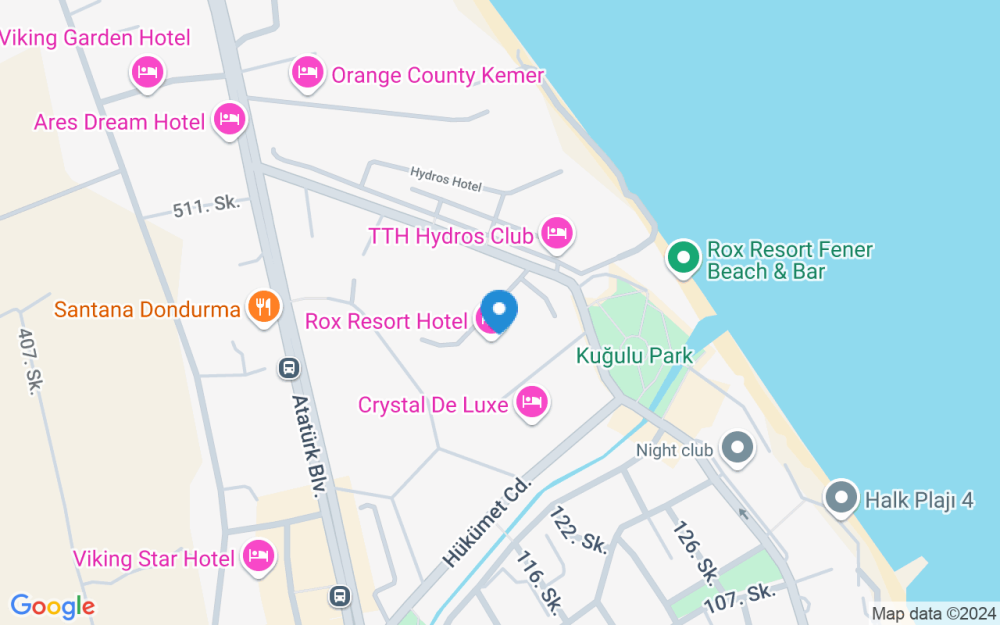
Task: Select the Viking Star Hotel pin
Action: tap(258, 557)
